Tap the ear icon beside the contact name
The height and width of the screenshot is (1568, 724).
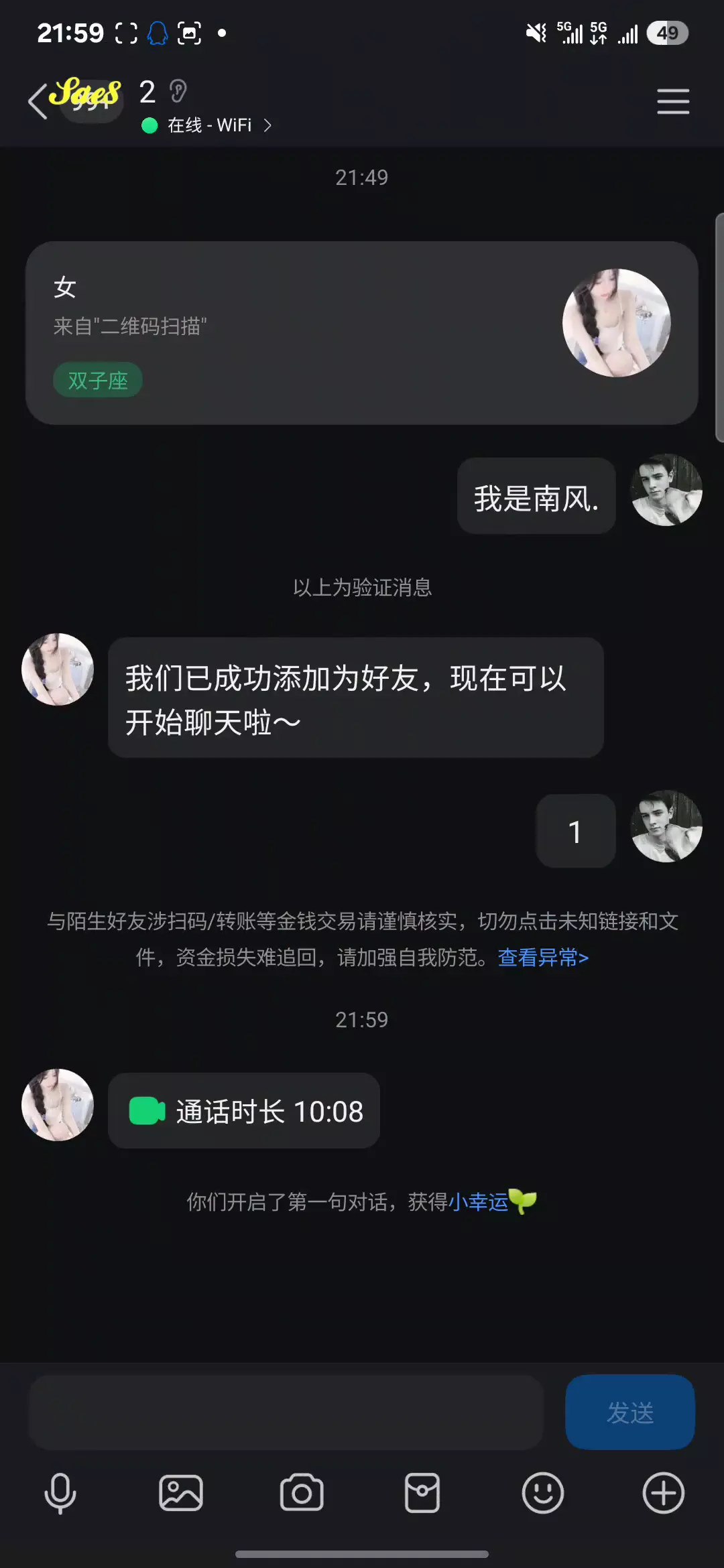coord(178,92)
